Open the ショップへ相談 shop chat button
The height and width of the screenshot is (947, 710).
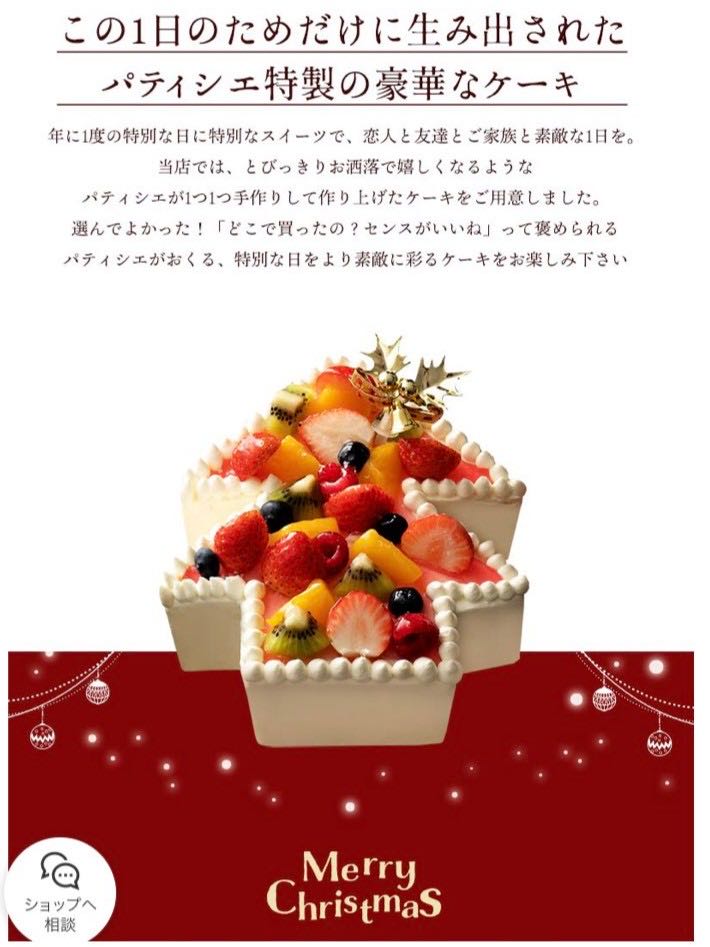pyautogui.click(x=60, y=890)
